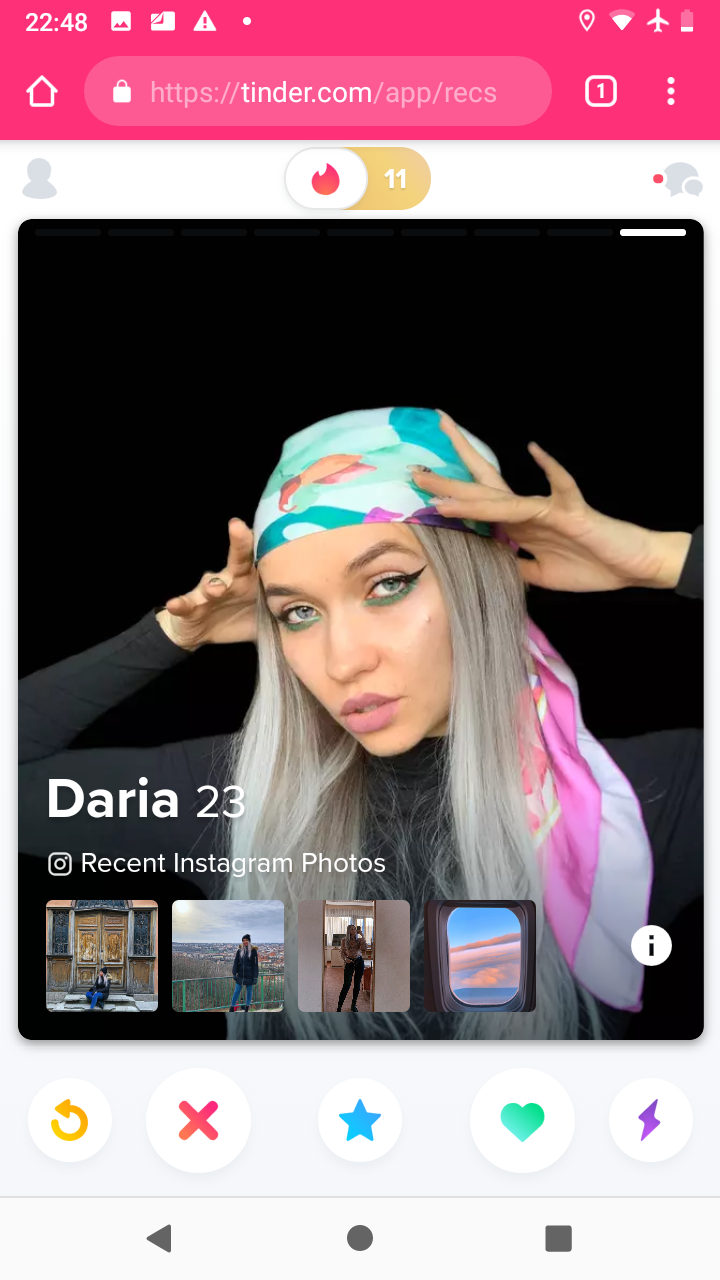View the Instagram airplane window photo
This screenshot has height=1280, width=720.
coord(480,956)
